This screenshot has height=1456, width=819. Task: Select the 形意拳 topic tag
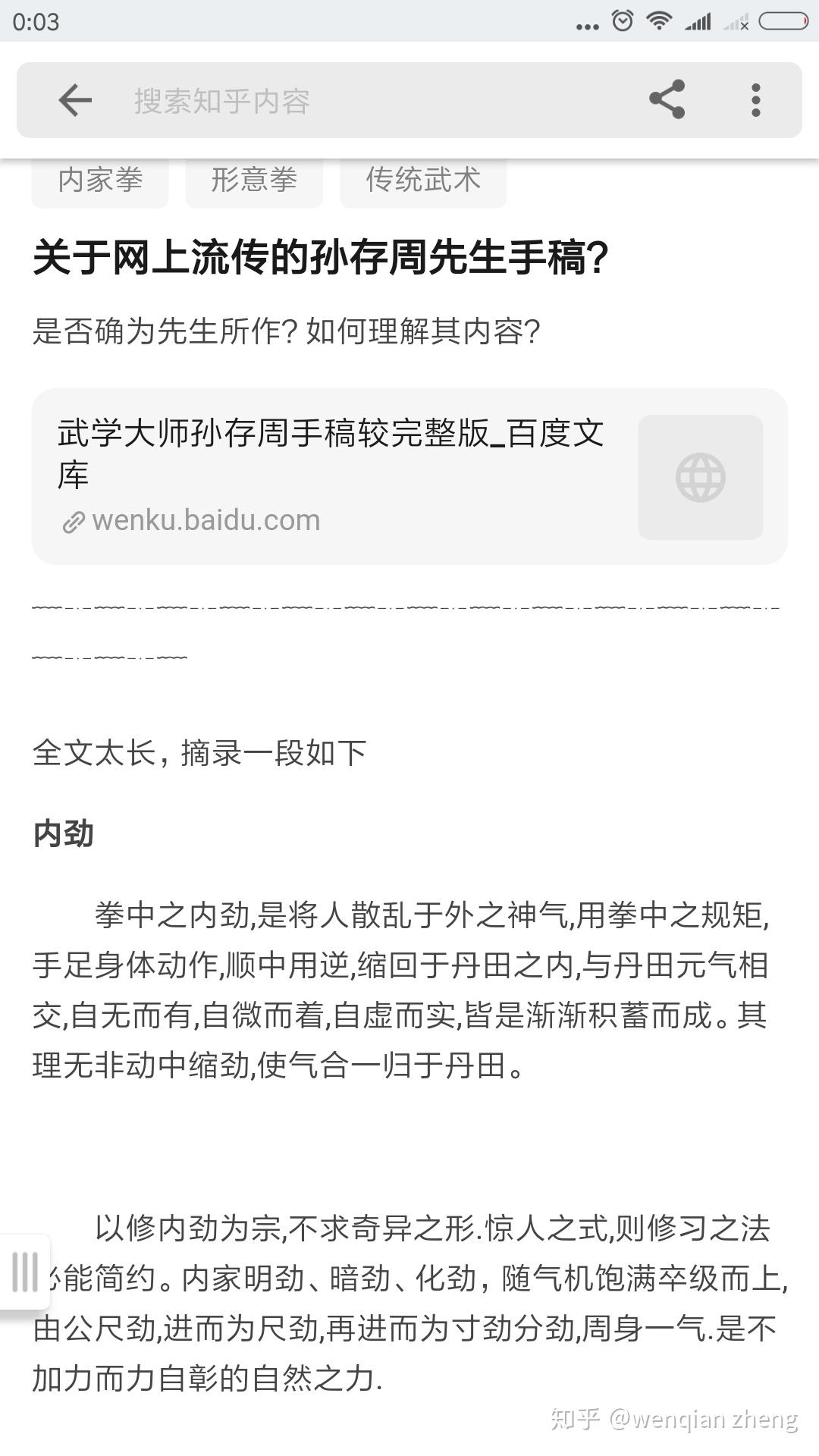coord(253,180)
